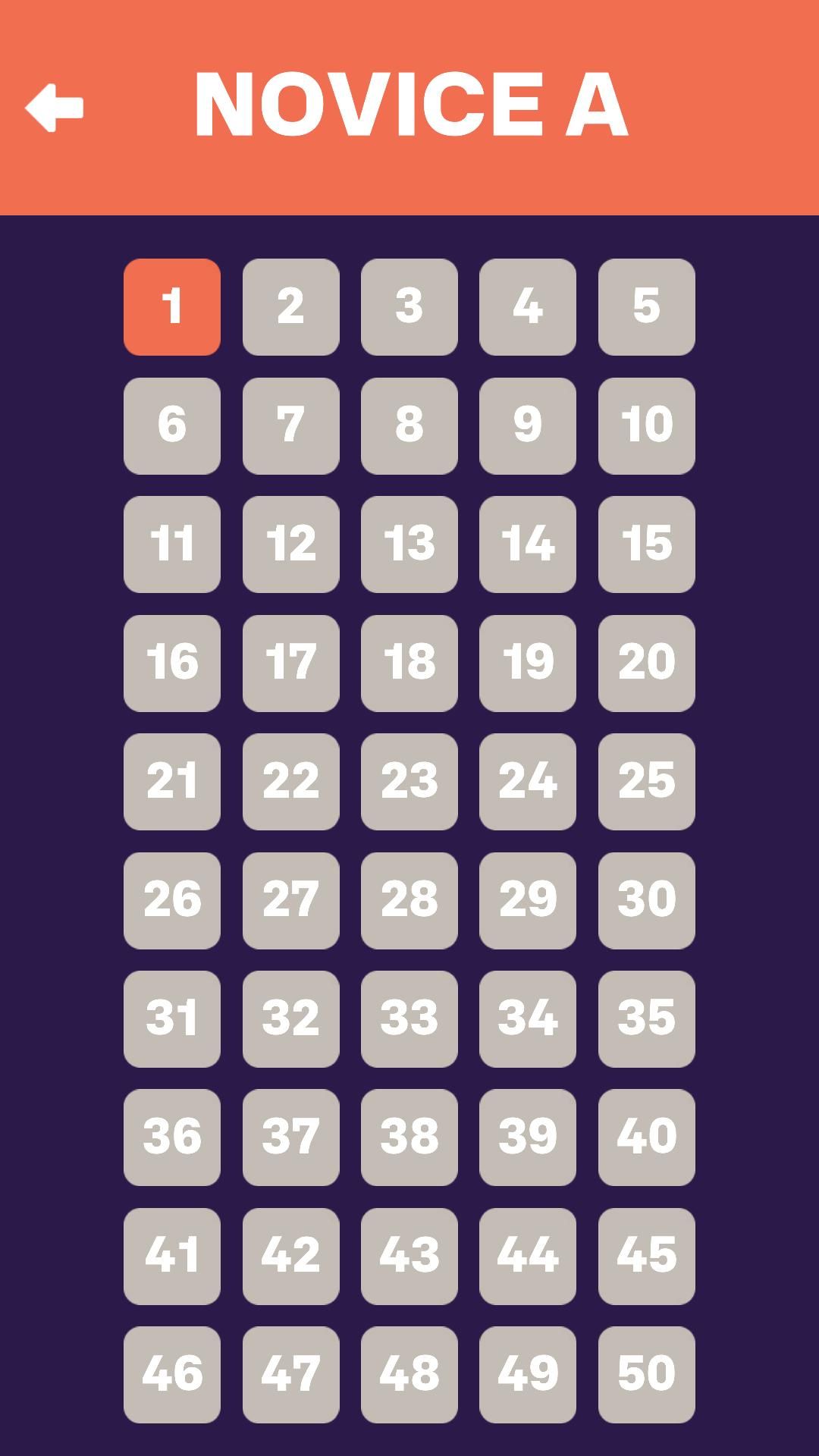This screenshot has height=1456, width=819.
Task: Open level 42
Action: click(290, 1256)
